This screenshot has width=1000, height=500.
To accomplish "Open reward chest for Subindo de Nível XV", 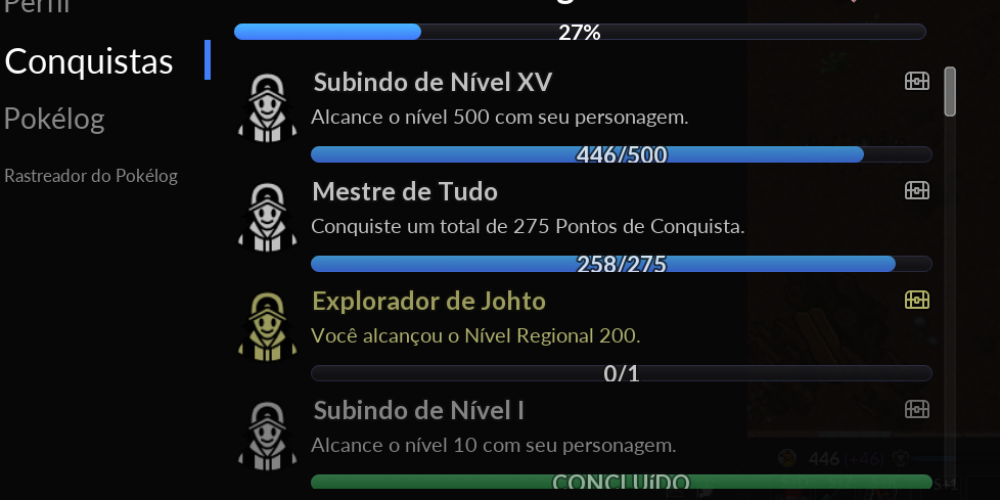I will pyautogui.click(x=917, y=81).
